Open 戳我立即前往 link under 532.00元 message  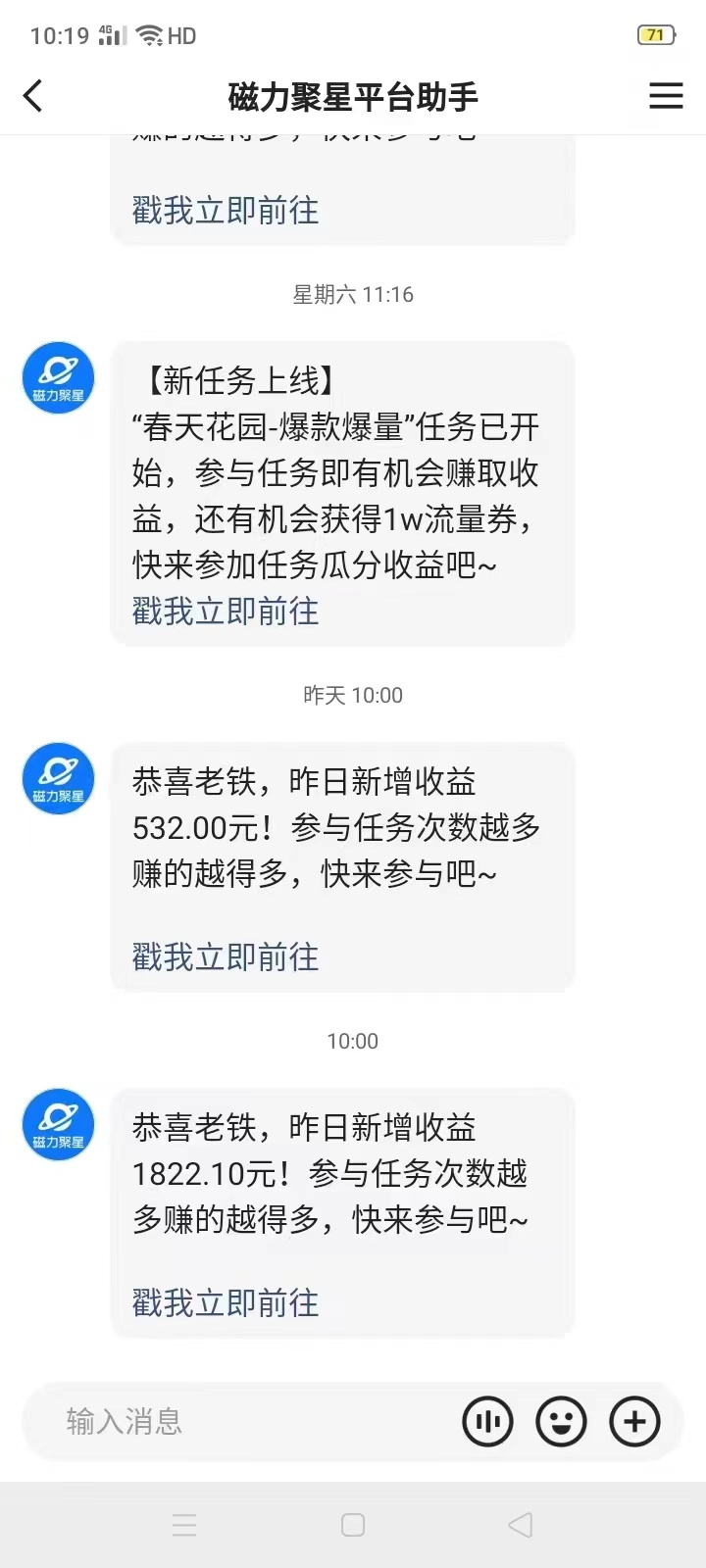[x=226, y=957]
